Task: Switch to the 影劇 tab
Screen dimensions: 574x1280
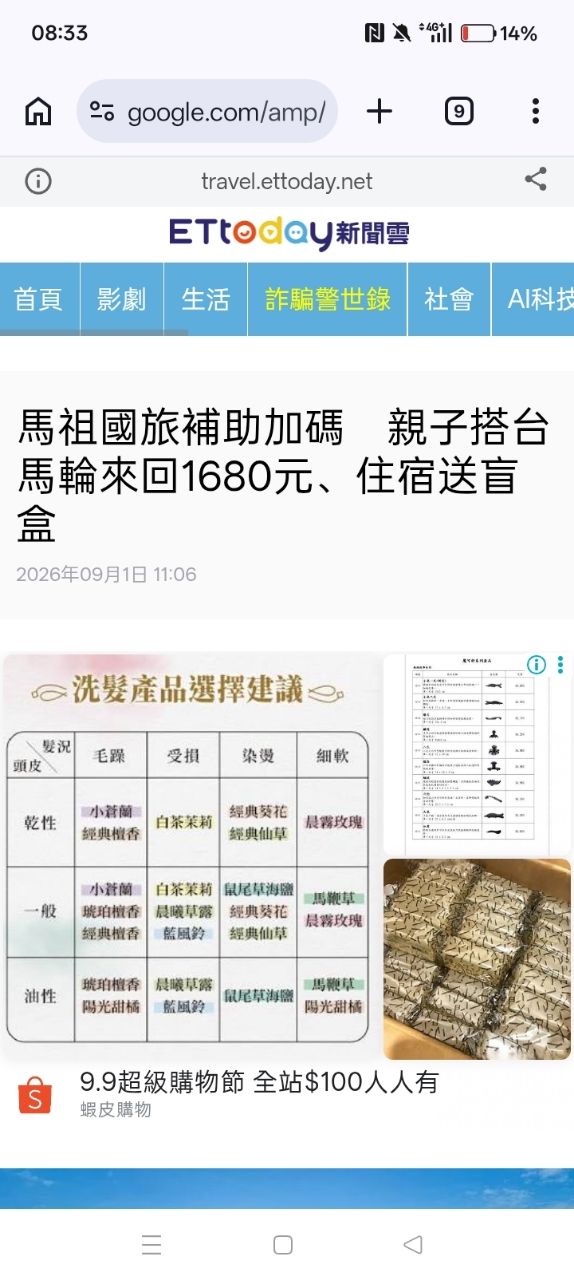Action: (x=122, y=299)
